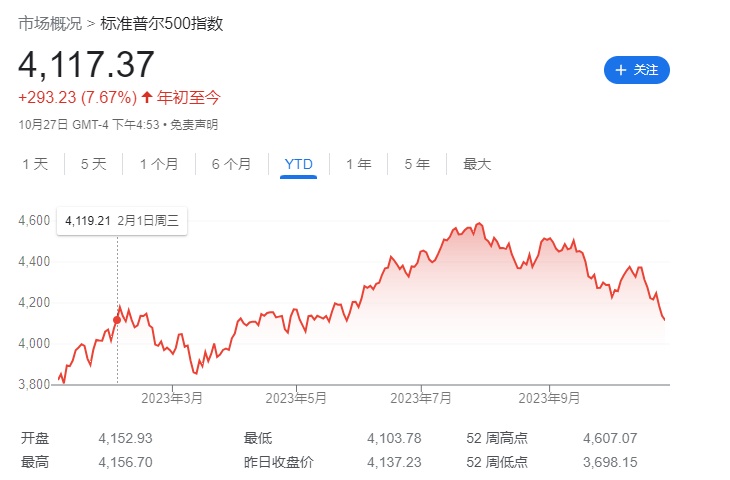Select the 6个月 time range
Image resolution: width=730 pixels, height=480 pixels.
230,164
